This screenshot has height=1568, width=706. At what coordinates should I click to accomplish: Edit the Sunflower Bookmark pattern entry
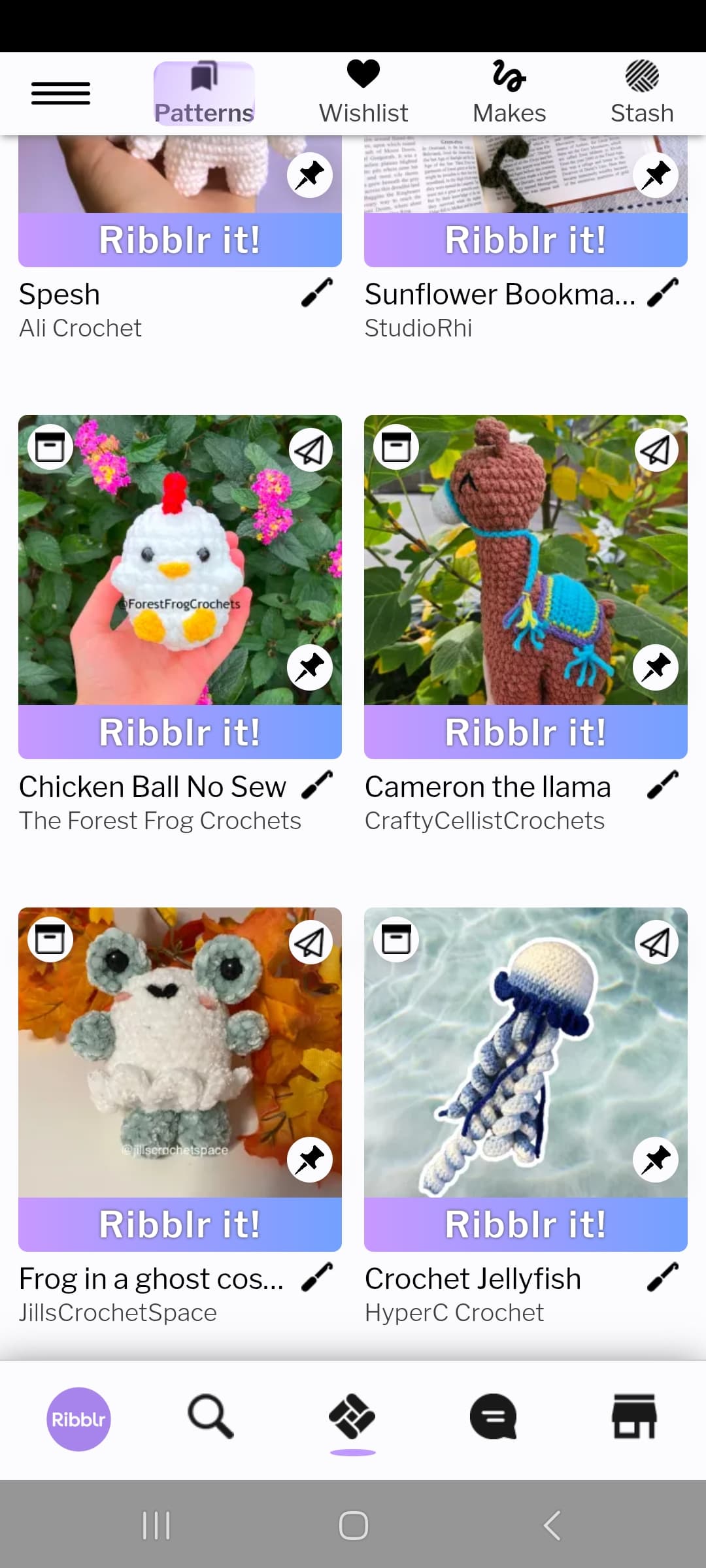click(663, 293)
